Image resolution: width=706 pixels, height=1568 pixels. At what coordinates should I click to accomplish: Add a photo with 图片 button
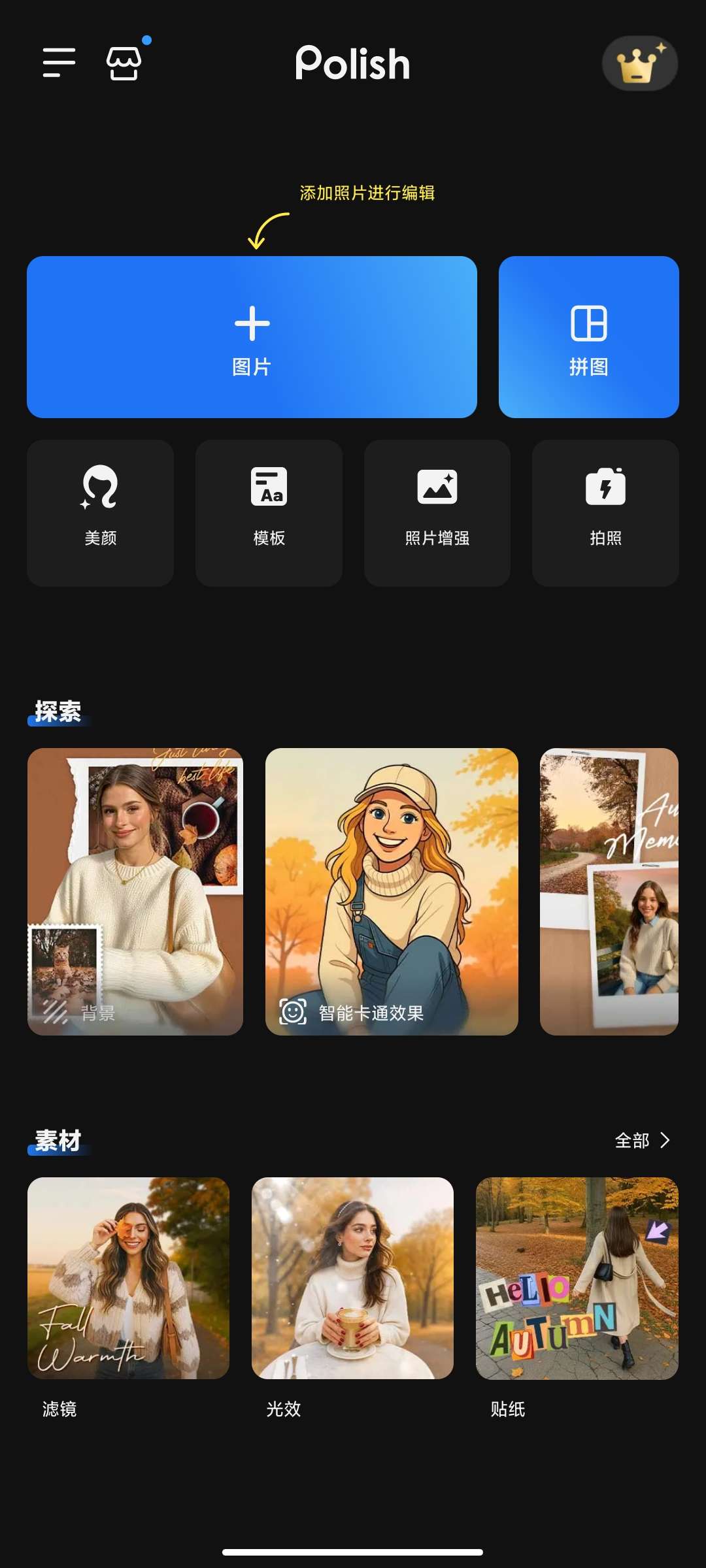(252, 337)
